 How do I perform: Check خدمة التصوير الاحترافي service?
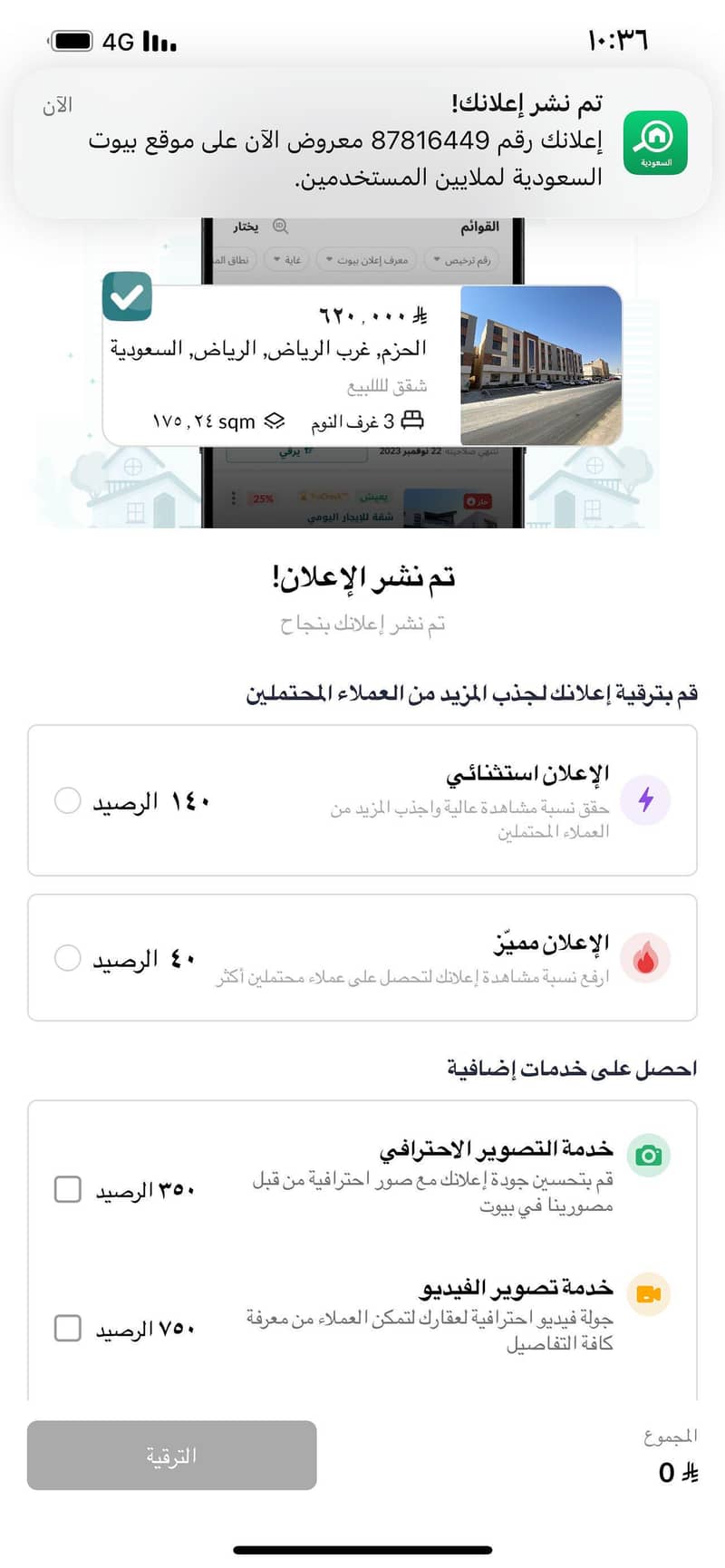(68, 1189)
